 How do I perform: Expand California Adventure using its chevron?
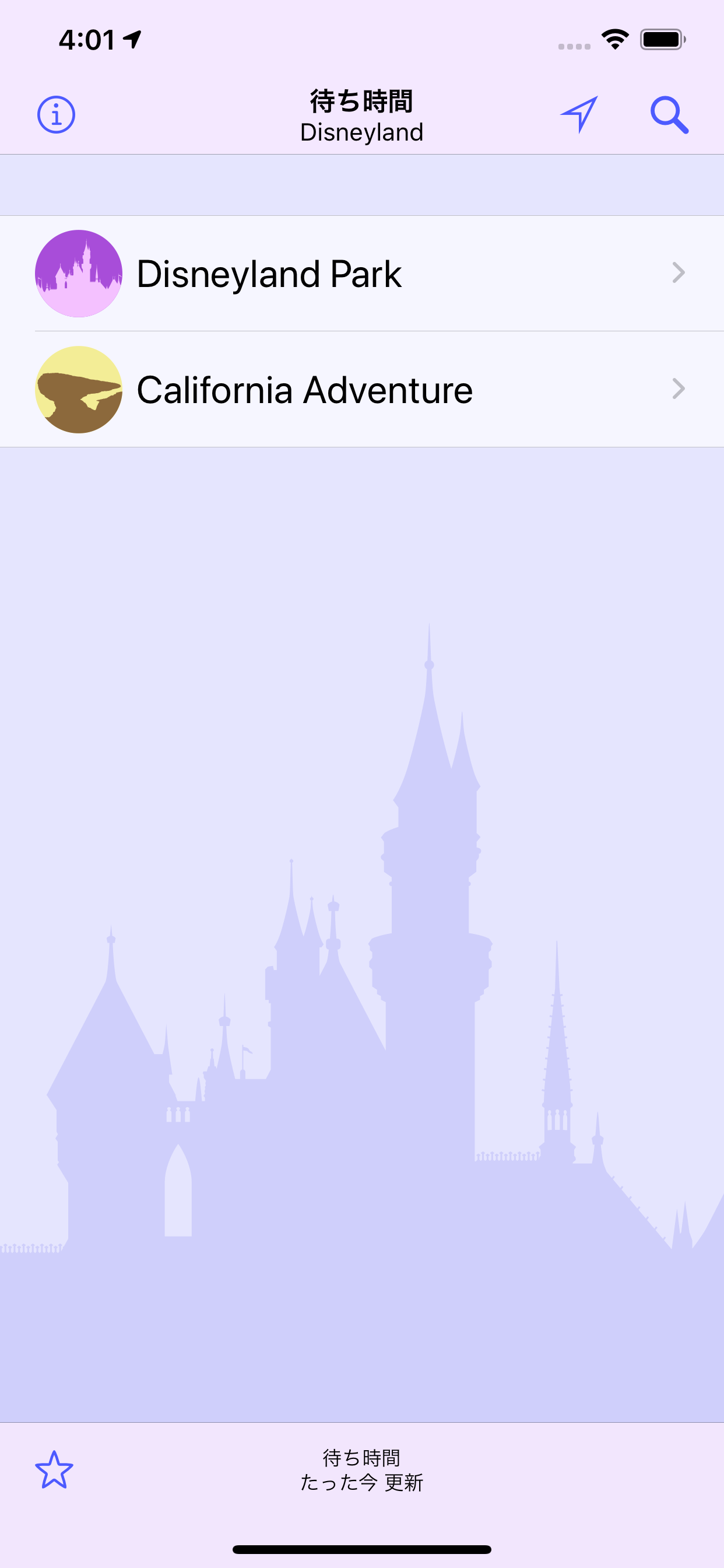click(x=679, y=388)
